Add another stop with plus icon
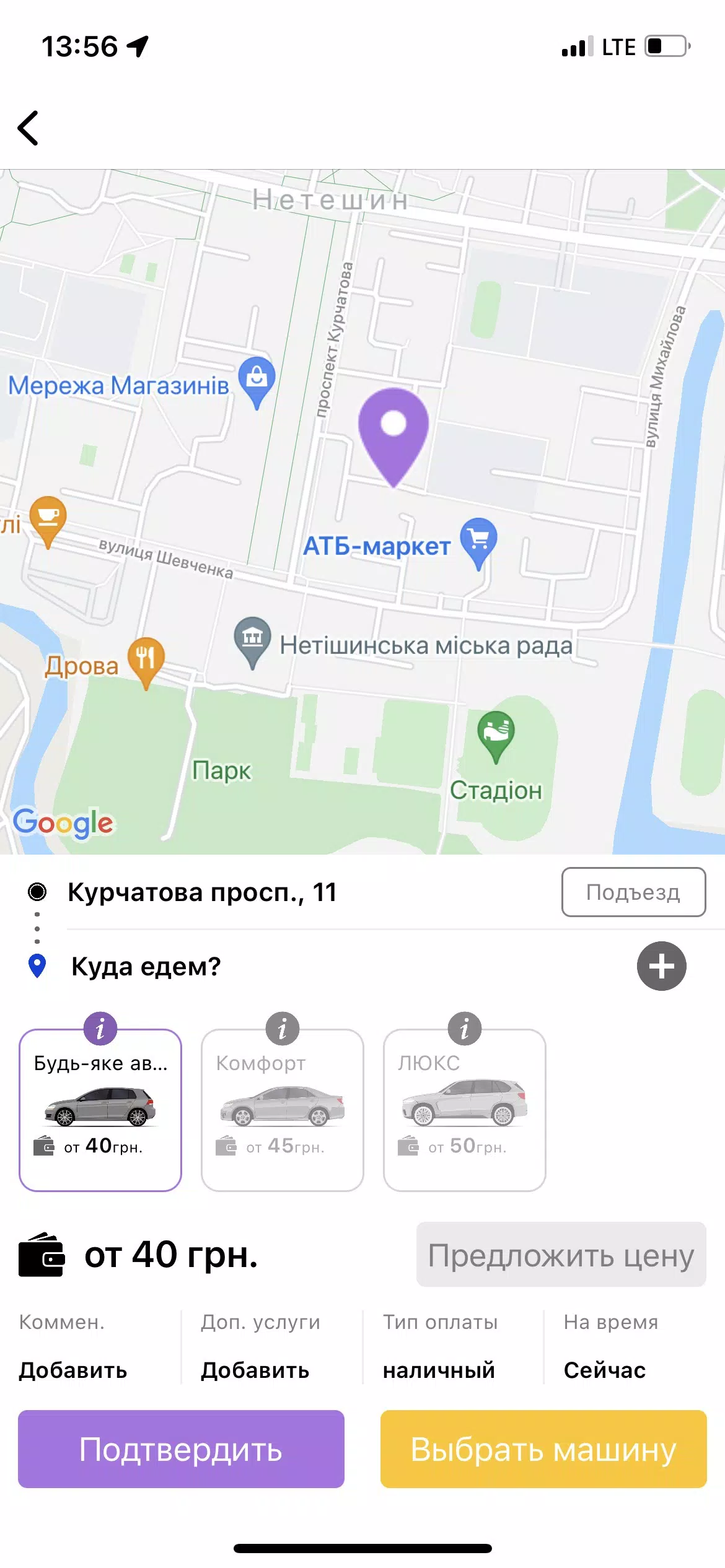This screenshot has width=725, height=1568. tap(661, 966)
